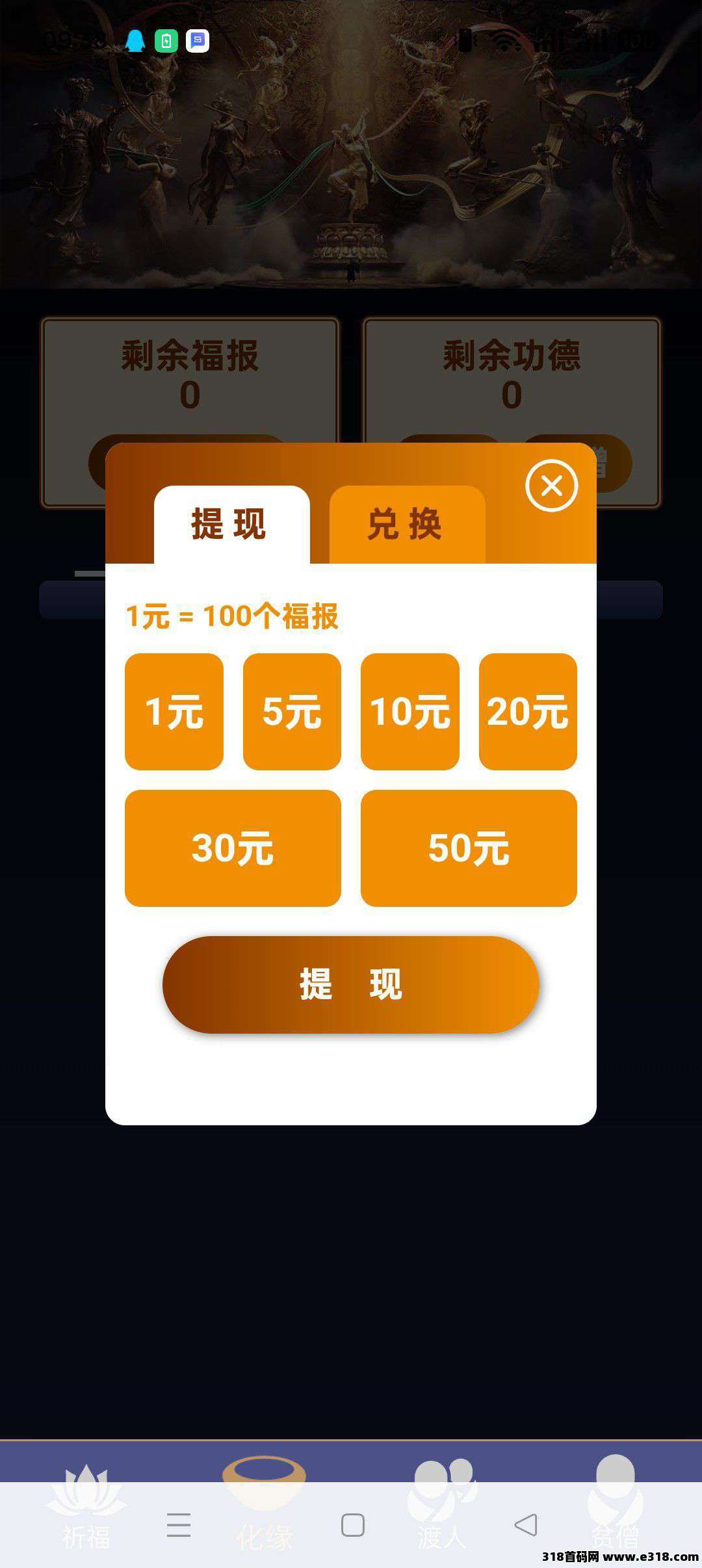Choose the 5元 withdrawal amount

click(x=292, y=711)
